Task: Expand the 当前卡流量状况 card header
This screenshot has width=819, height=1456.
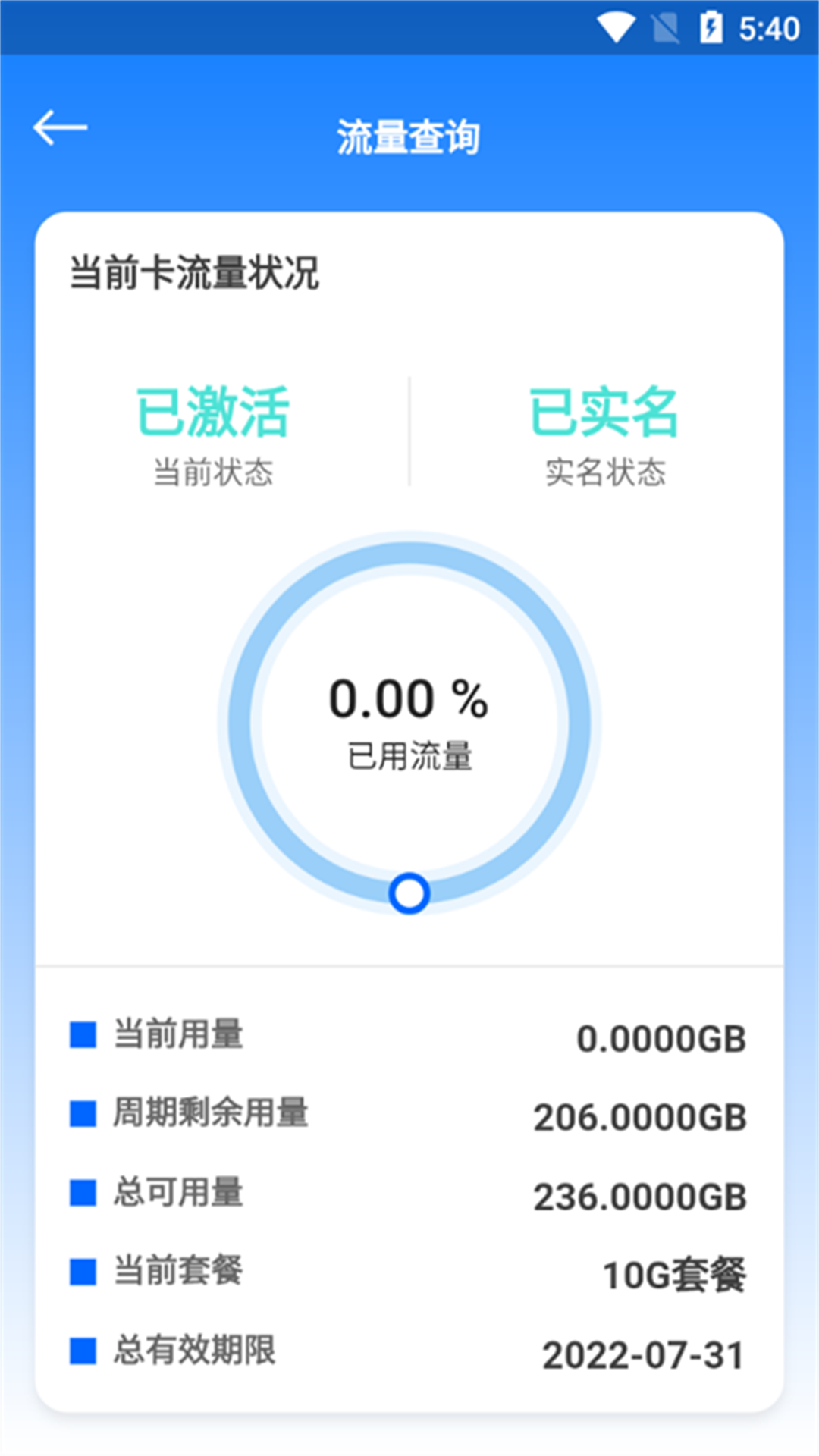Action: 193,271
